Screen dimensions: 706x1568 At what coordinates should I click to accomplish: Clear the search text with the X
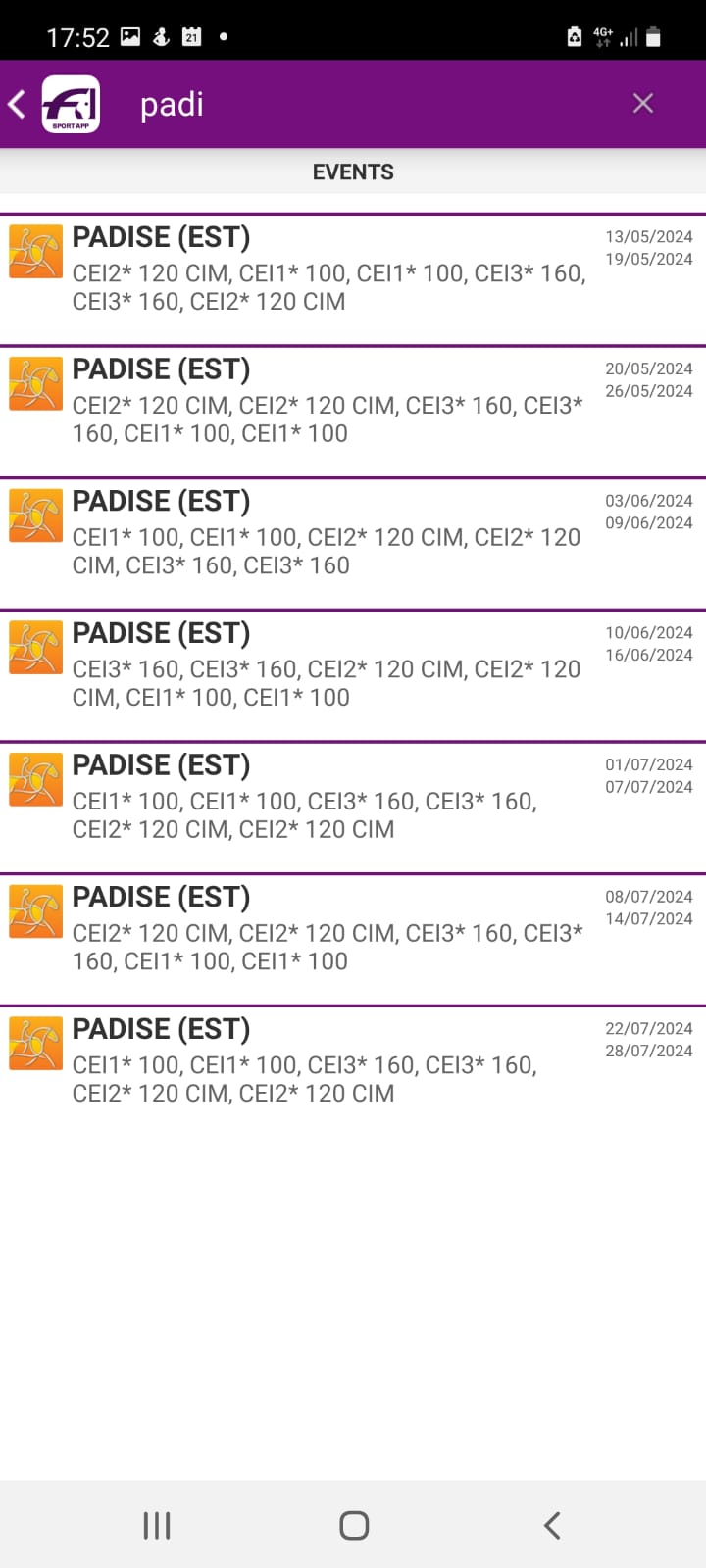(642, 104)
